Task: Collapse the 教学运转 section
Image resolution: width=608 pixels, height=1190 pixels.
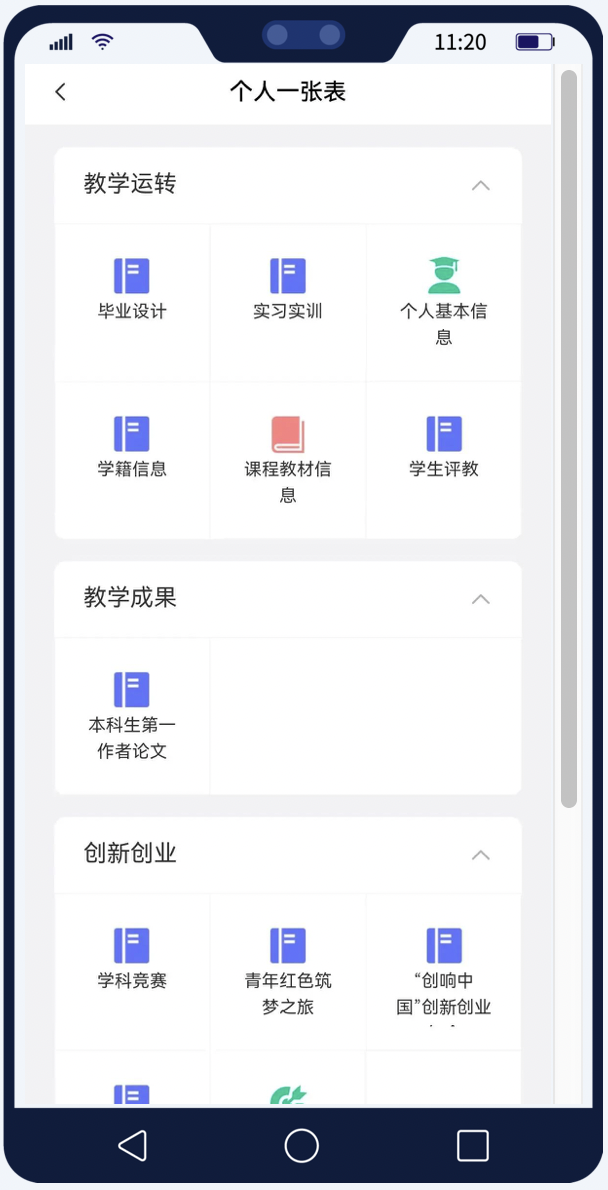Action: (480, 185)
